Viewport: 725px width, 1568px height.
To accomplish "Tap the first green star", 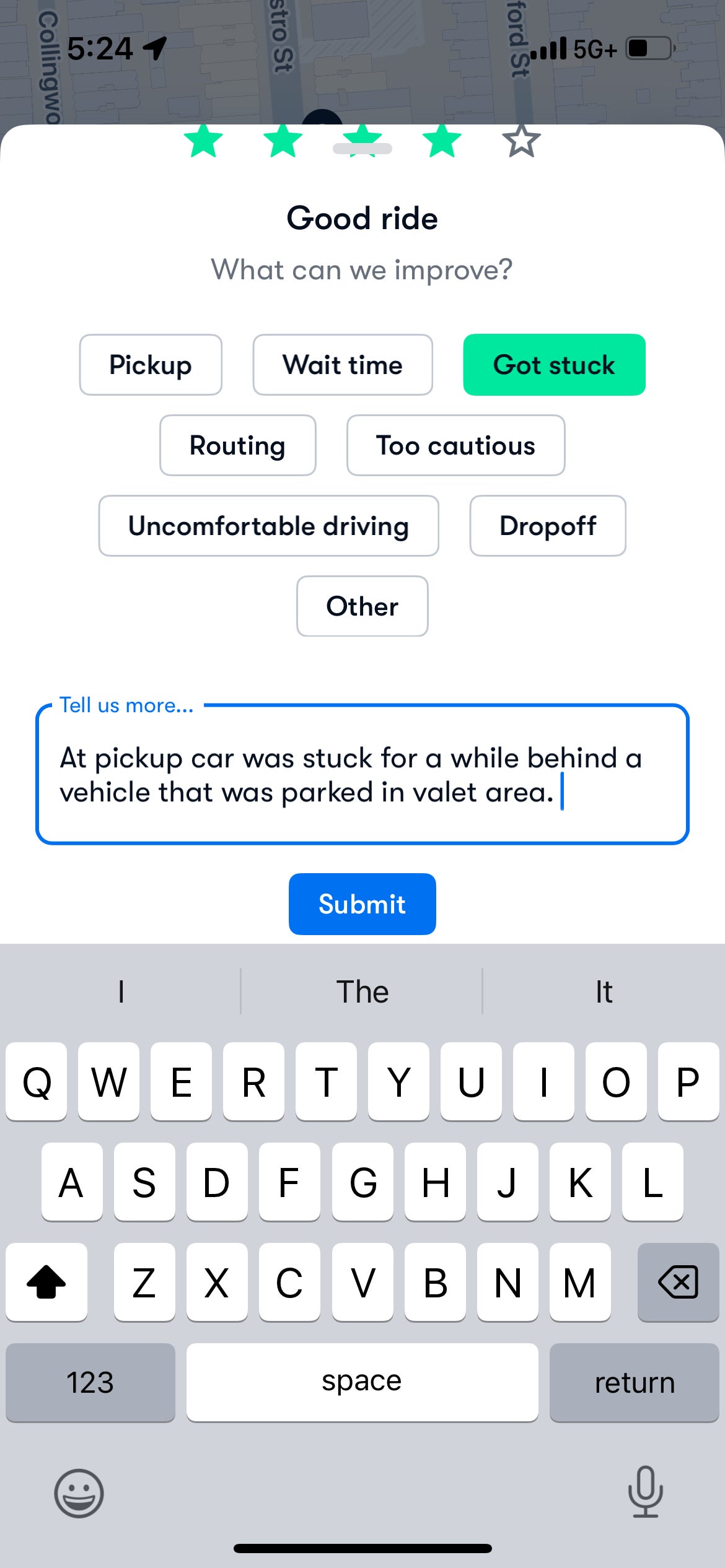I will click(204, 141).
